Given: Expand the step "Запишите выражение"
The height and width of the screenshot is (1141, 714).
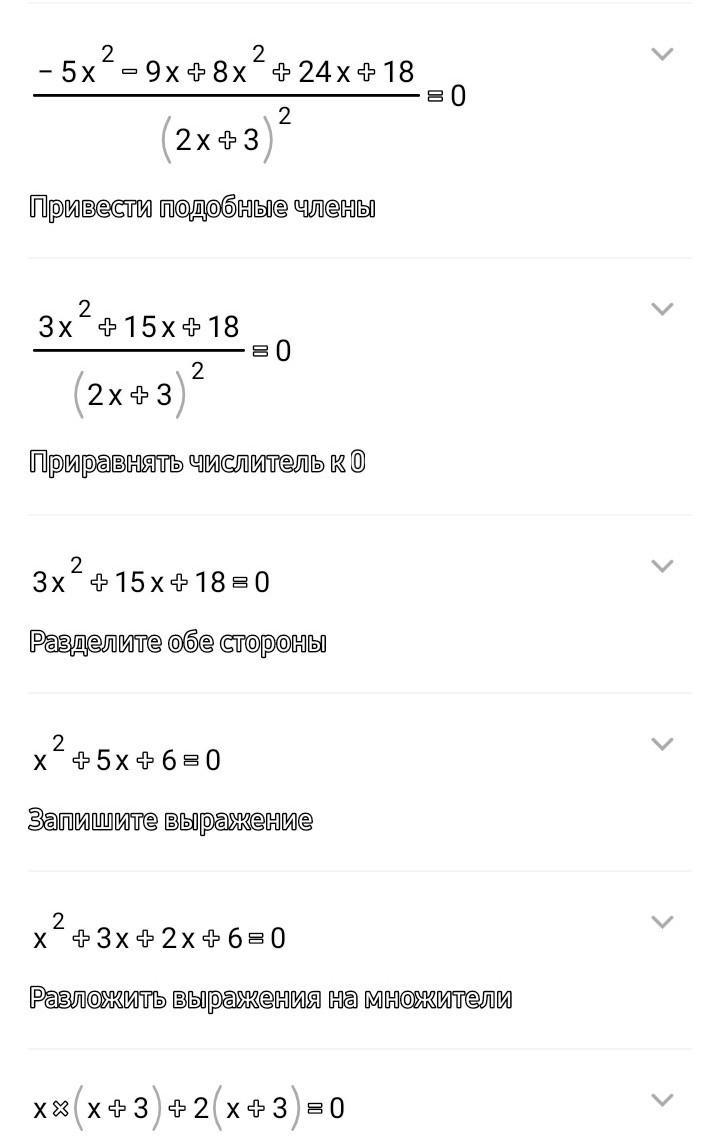Looking at the screenshot, I should pyautogui.click(x=661, y=744).
